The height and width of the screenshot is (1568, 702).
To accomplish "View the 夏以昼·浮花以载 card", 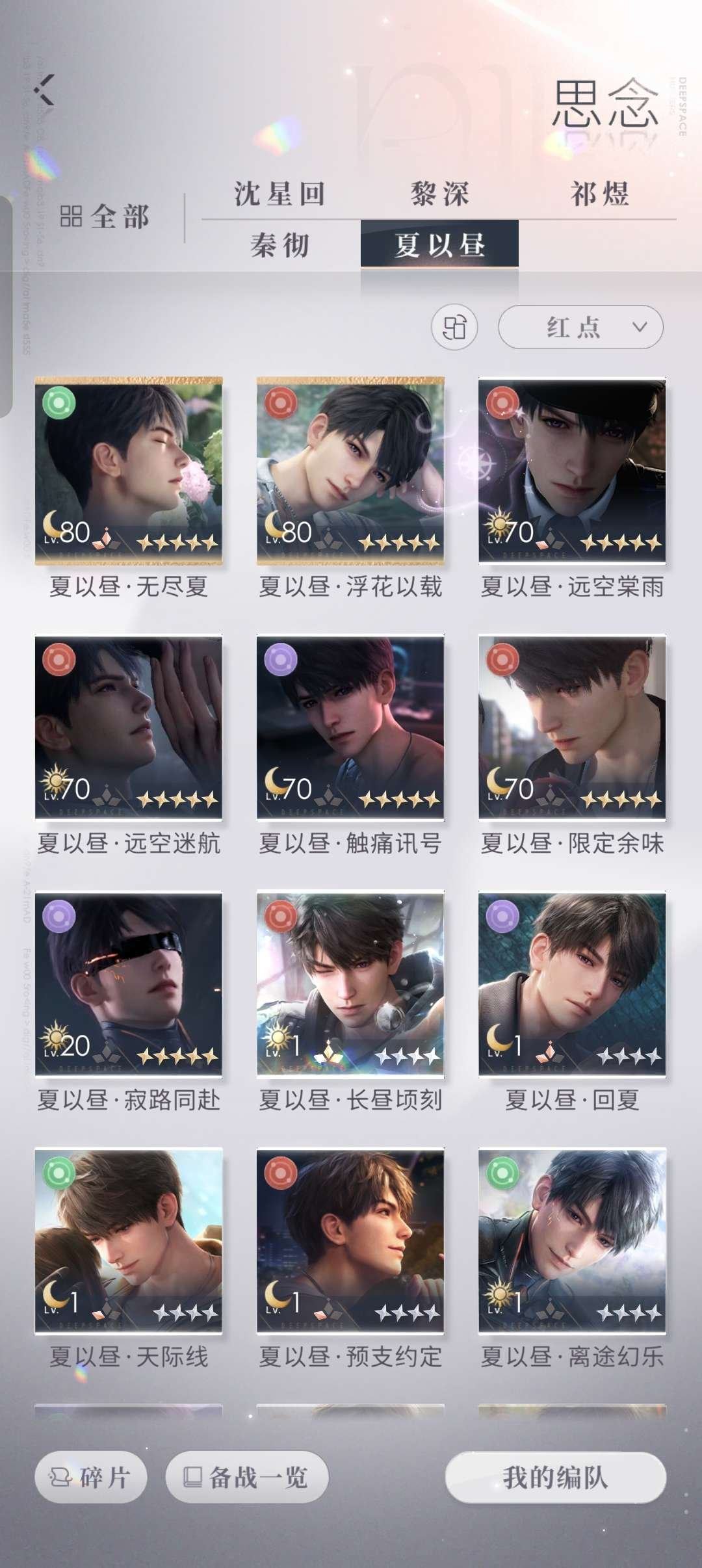I will (350, 471).
